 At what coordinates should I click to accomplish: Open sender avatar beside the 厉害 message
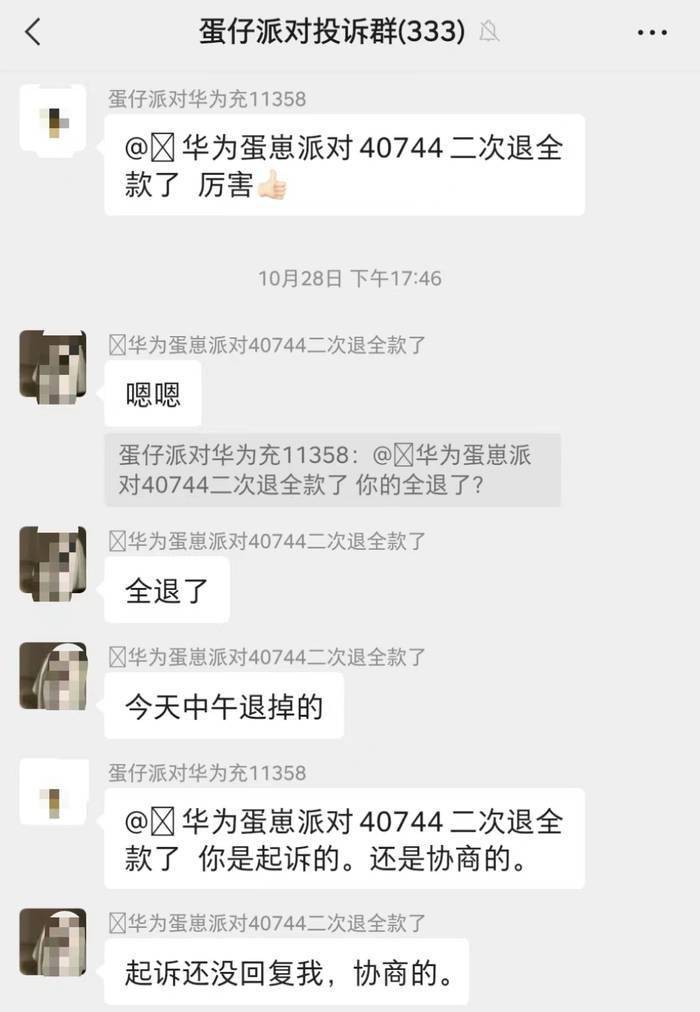[x=52, y=120]
